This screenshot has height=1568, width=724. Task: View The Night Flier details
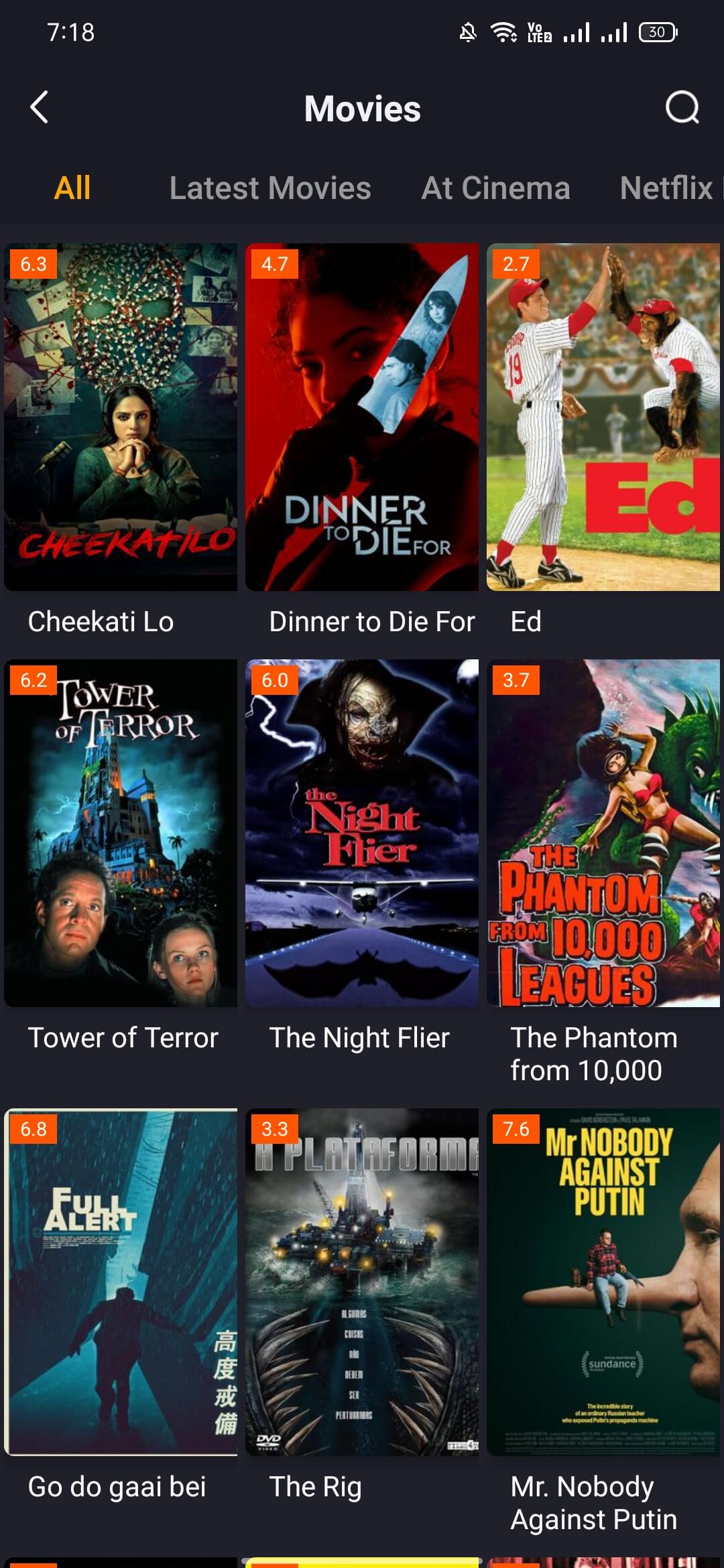[362, 833]
